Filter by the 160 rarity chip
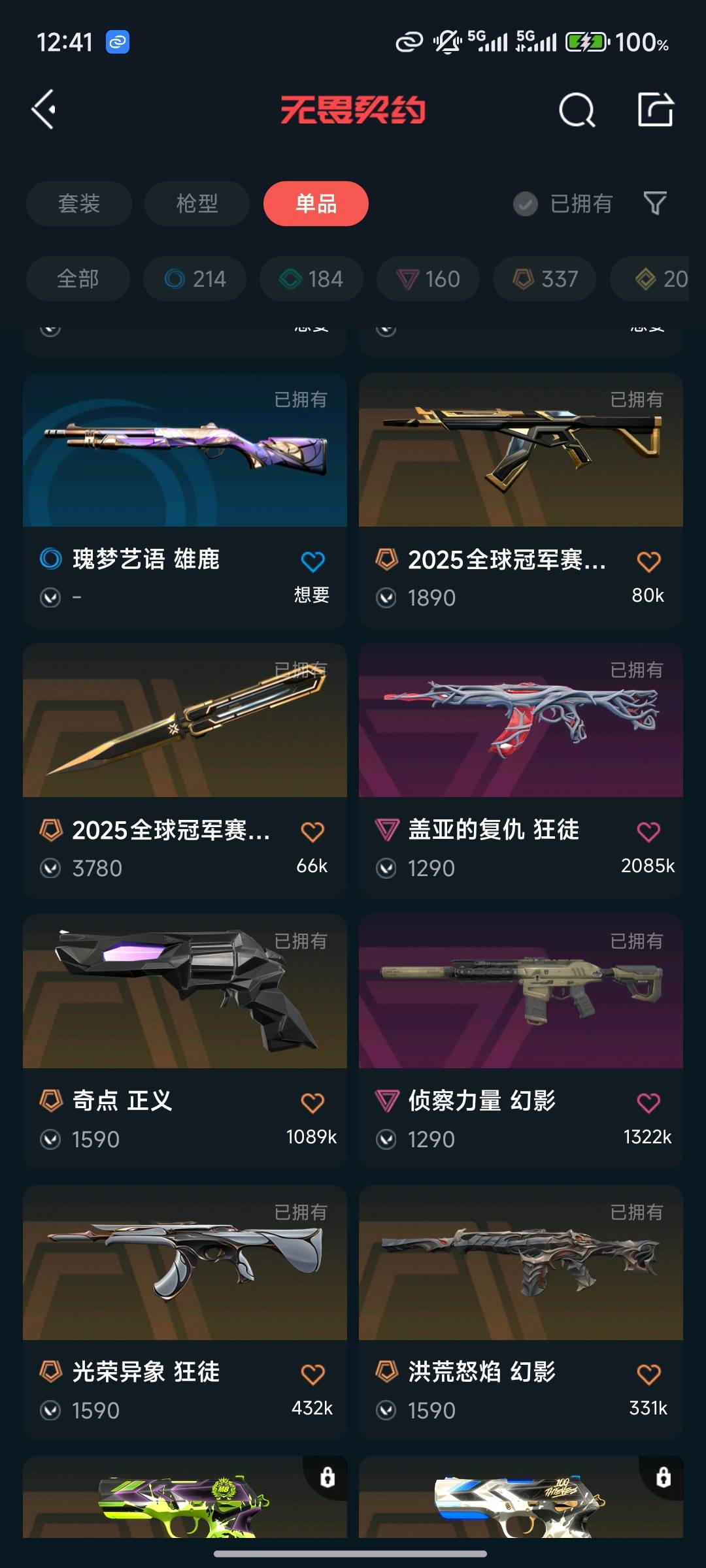 point(428,279)
